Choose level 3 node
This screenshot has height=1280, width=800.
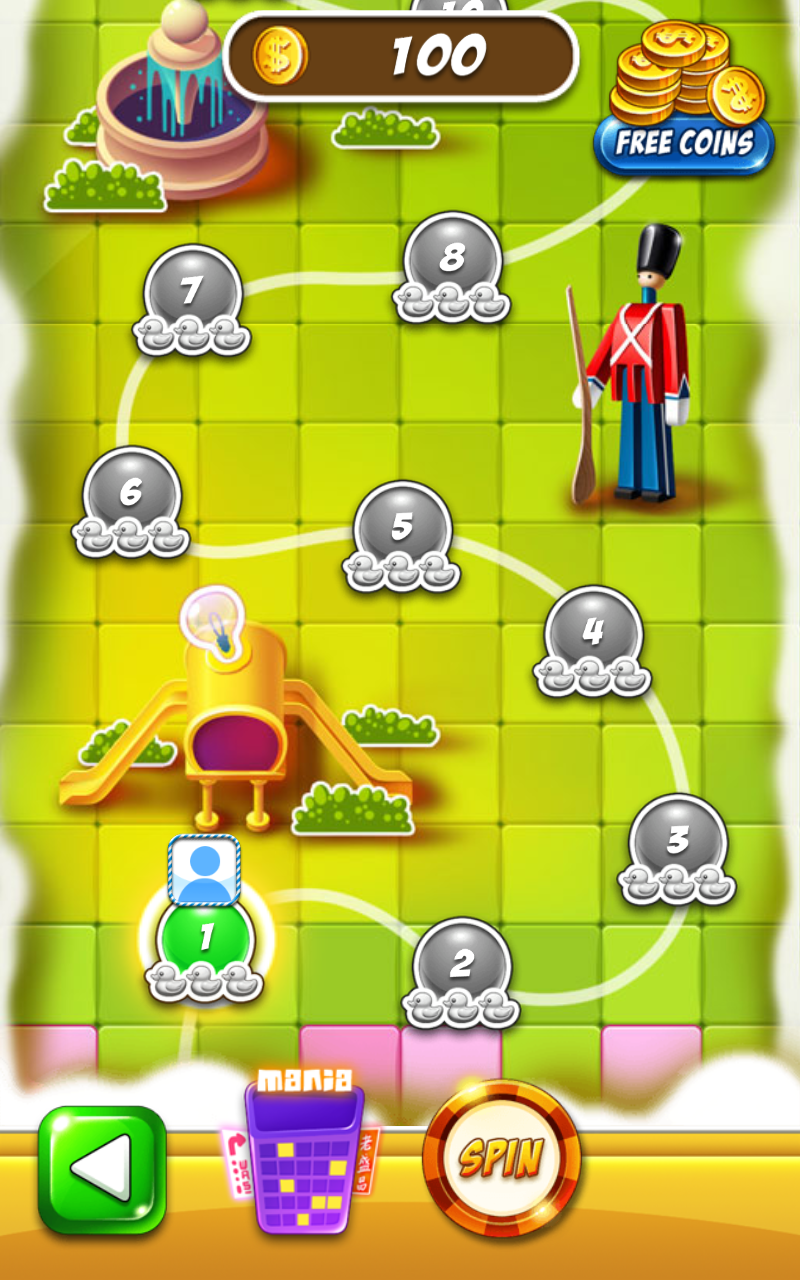tap(677, 842)
